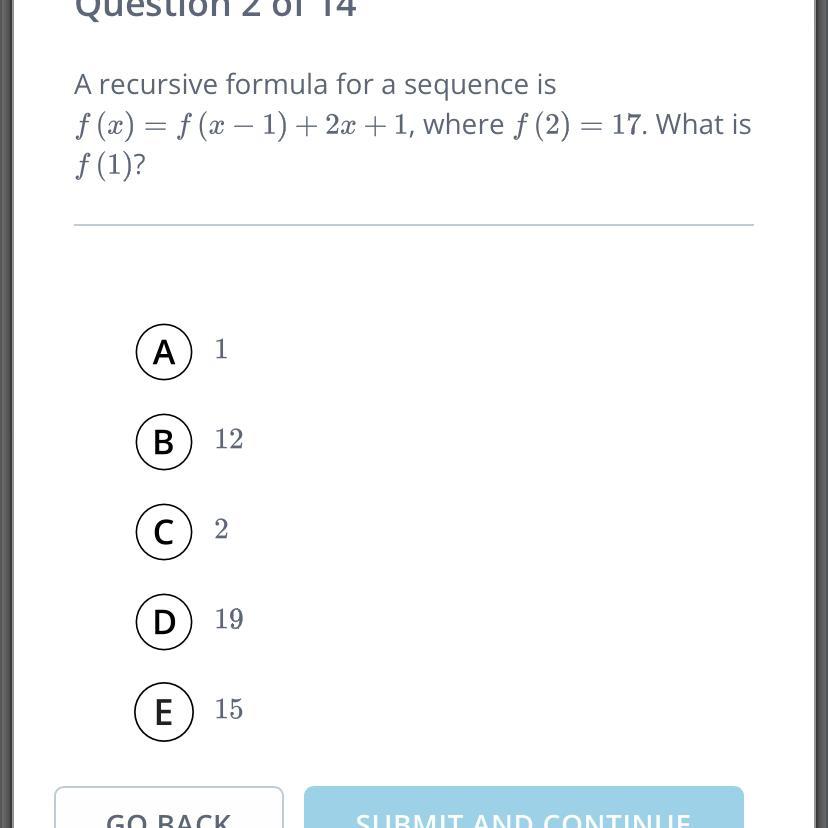Hit Submit and Continue

(523, 812)
